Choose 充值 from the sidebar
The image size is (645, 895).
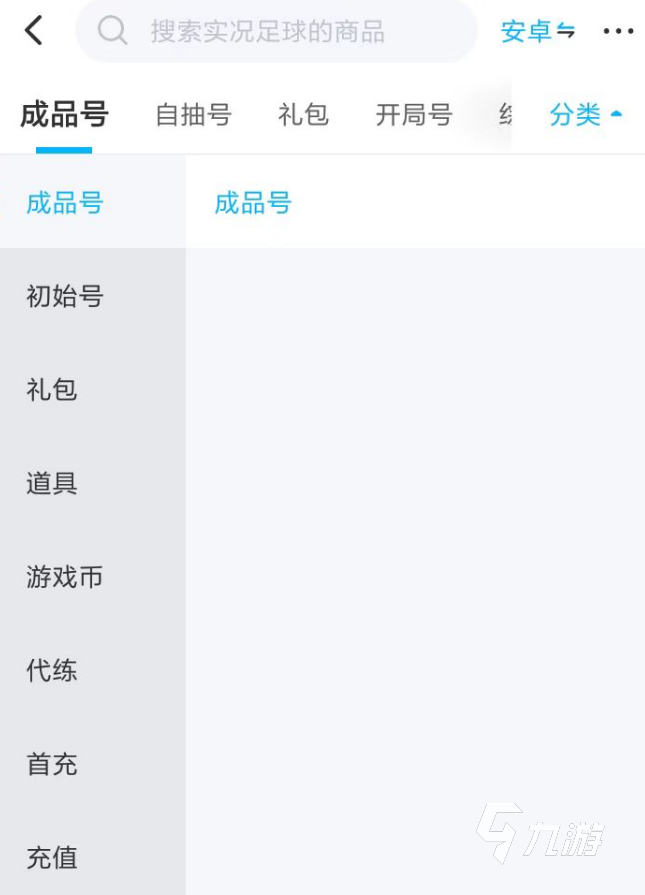(x=52, y=858)
